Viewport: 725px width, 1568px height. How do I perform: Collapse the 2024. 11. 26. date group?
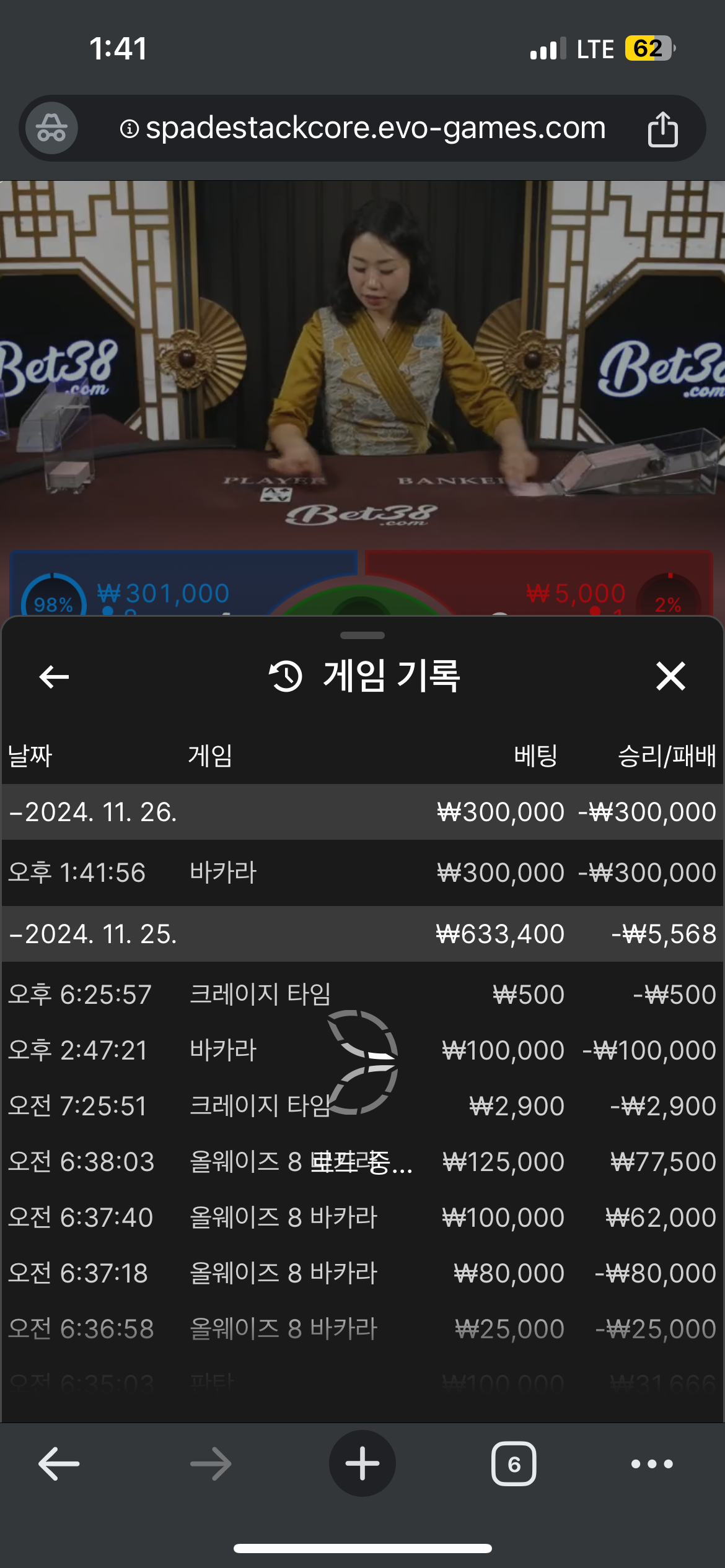[x=93, y=812]
